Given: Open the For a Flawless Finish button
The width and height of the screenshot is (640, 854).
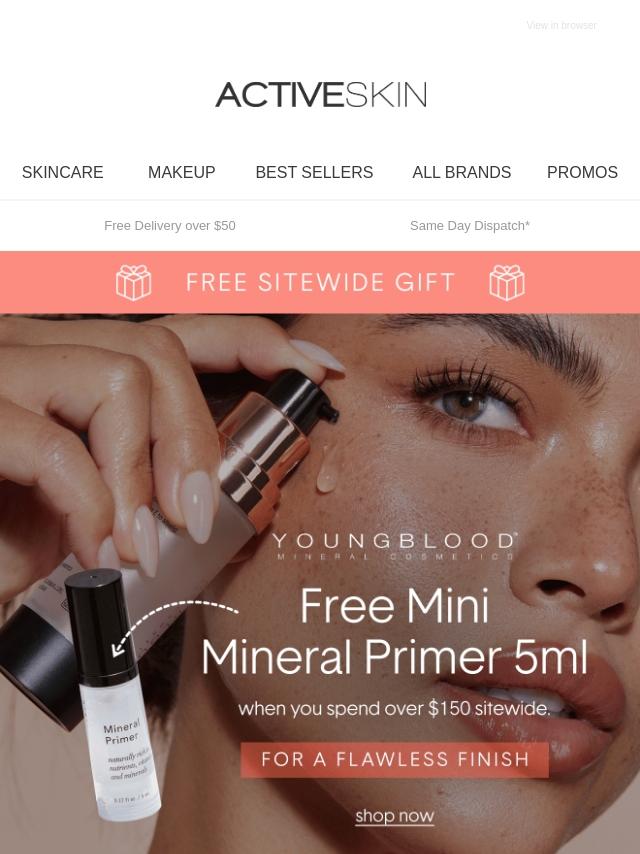Looking at the screenshot, I should coord(395,760).
